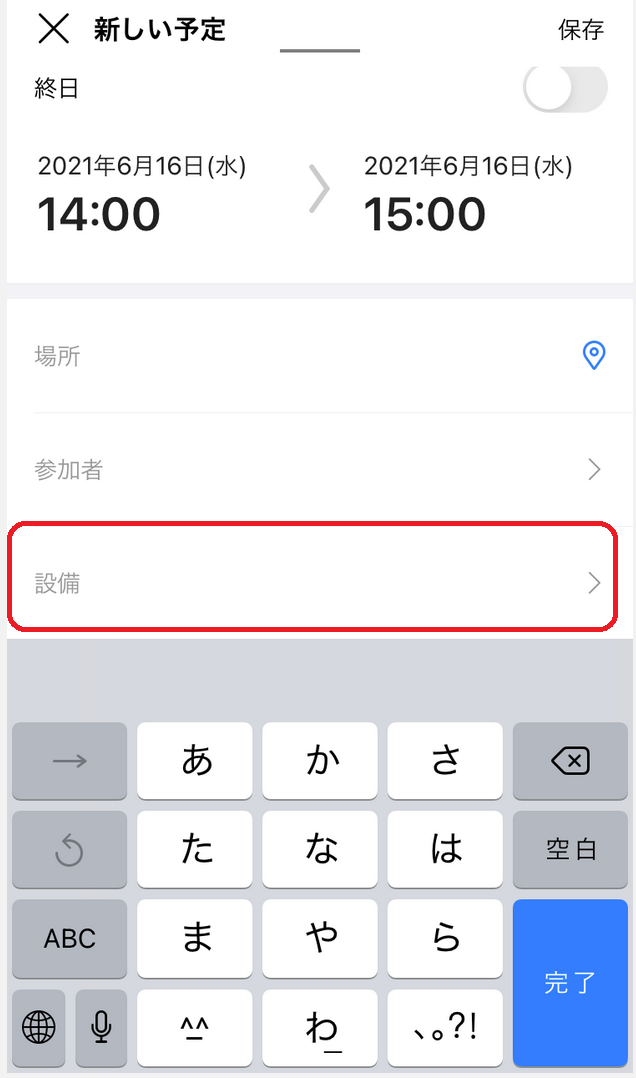
Task: Open the 設備 equipment row
Action: coord(313,582)
